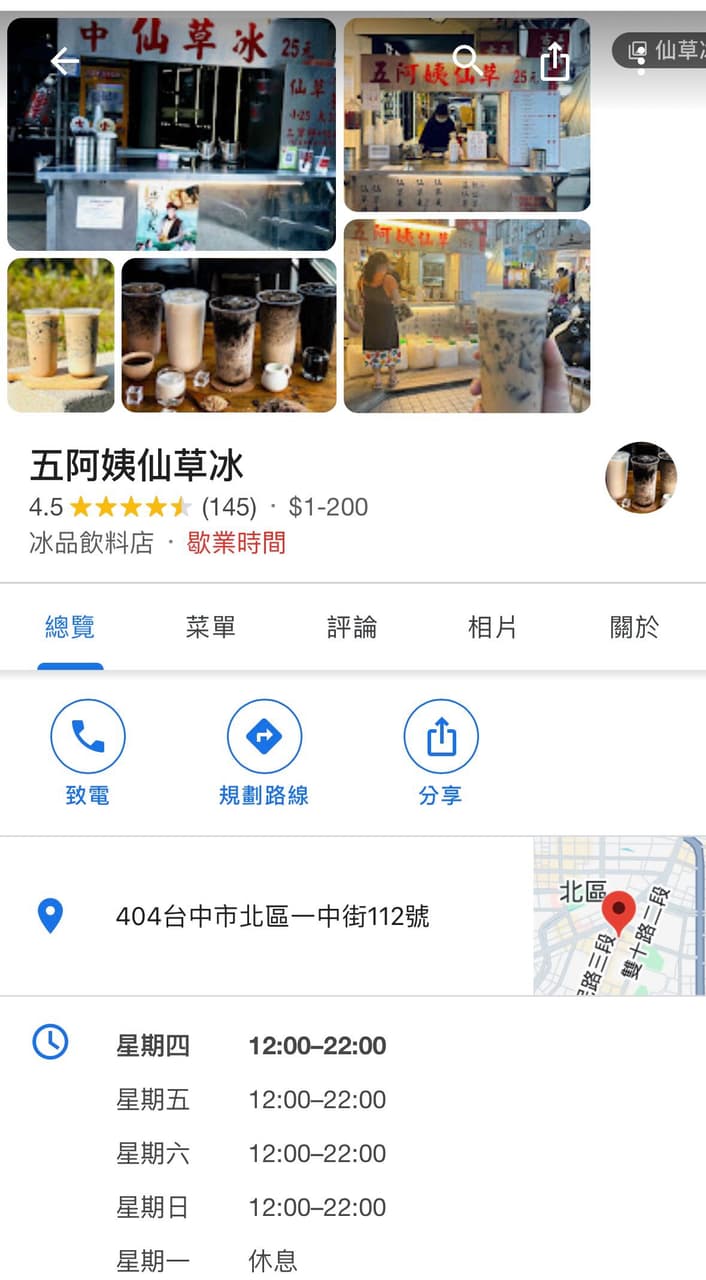This screenshot has width=706, height=1280.
Task: Tap the 仙草 chip at the top right
Action: click(x=659, y=50)
